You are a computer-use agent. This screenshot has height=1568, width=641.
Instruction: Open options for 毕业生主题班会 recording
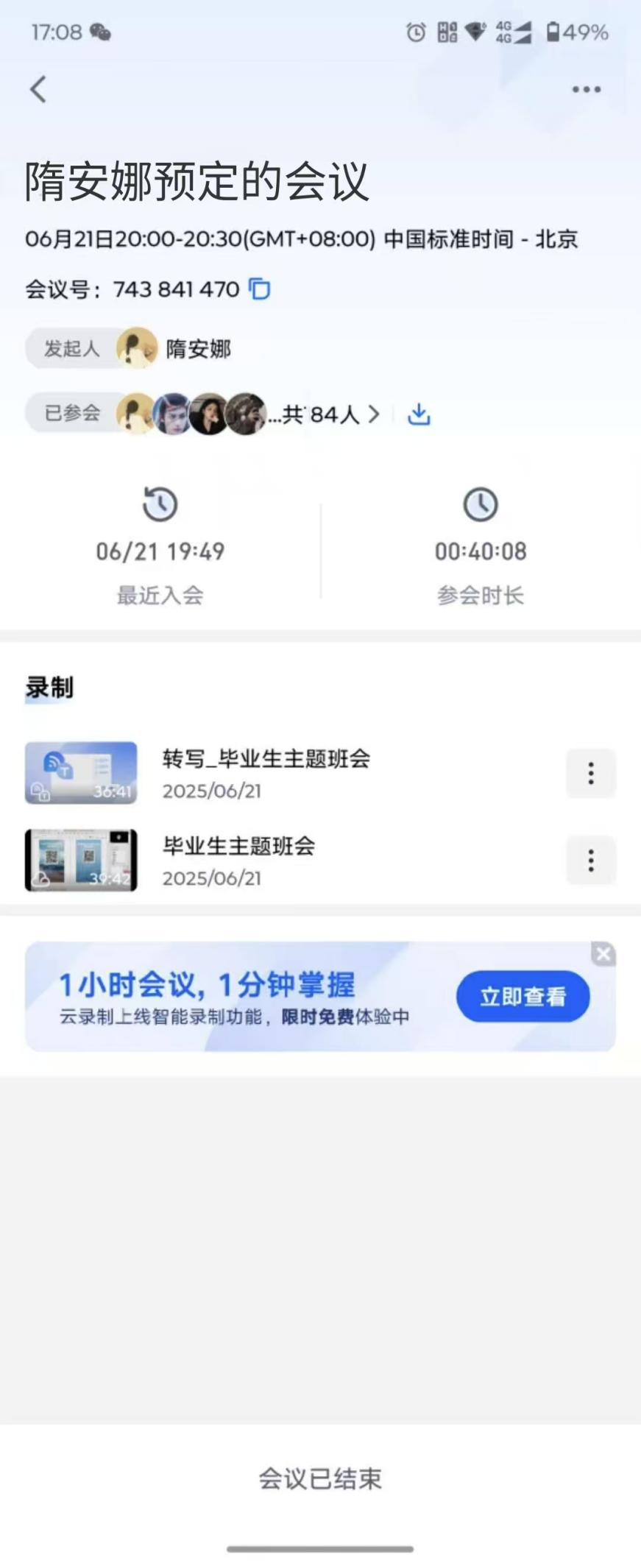[590, 860]
